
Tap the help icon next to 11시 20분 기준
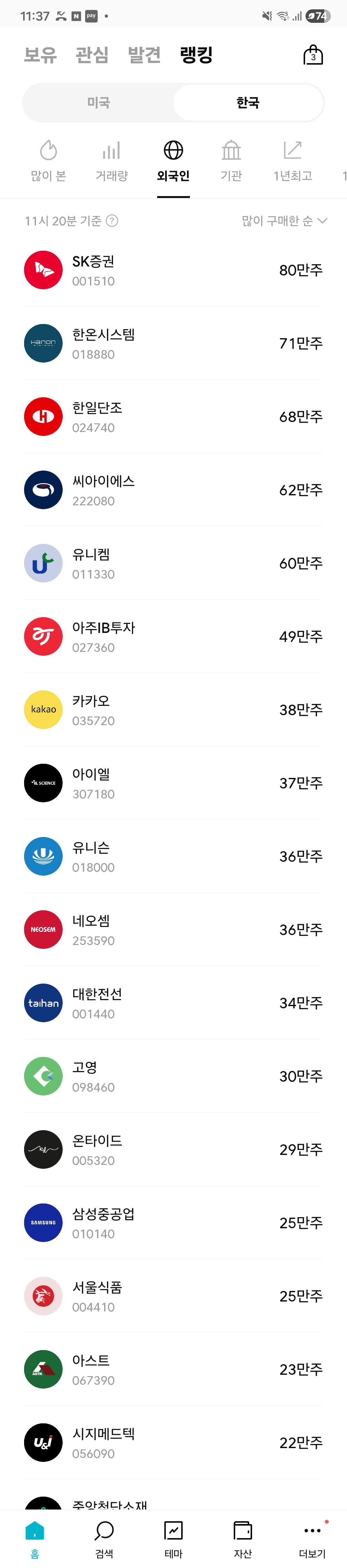point(112,221)
